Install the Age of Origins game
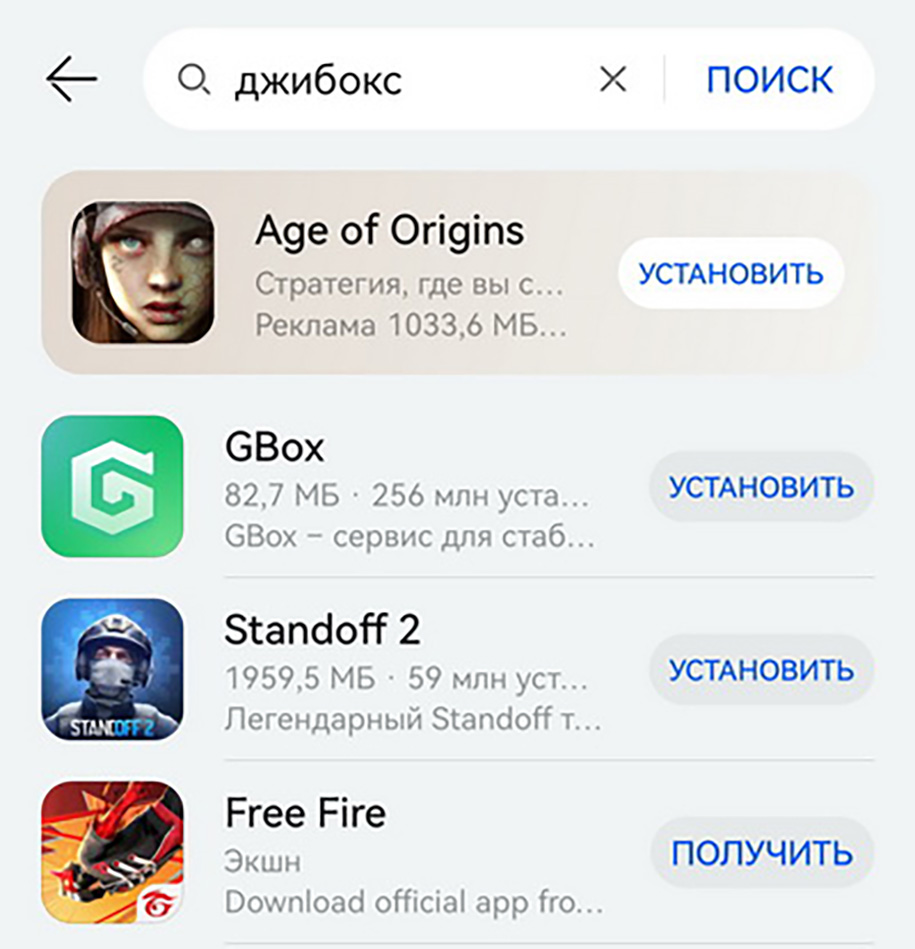The height and width of the screenshot is (949, 915). (731, 272)
